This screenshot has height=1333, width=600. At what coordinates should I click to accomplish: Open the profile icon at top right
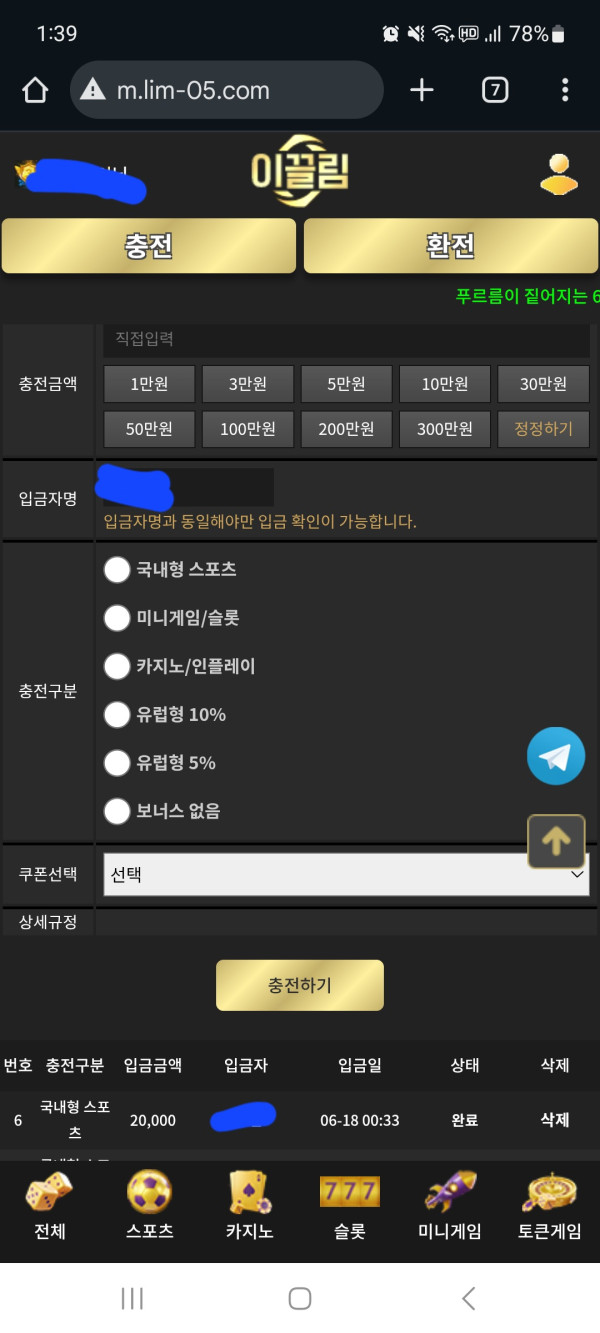pos(559,174)
